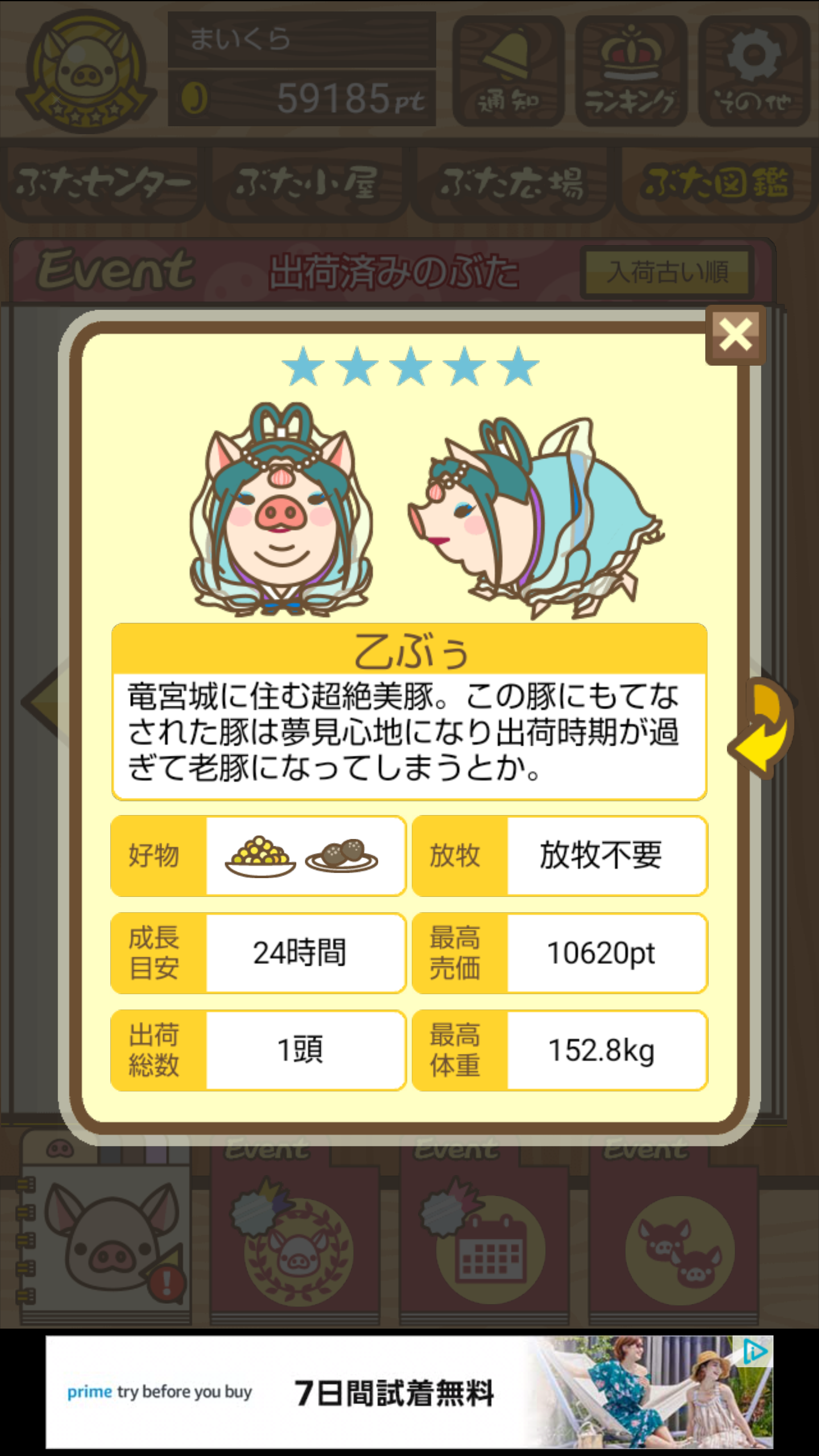Close the 乙ぶぅ pig detail popup
Viewport: 819px width, 1456px height.
tap(735, 335)
